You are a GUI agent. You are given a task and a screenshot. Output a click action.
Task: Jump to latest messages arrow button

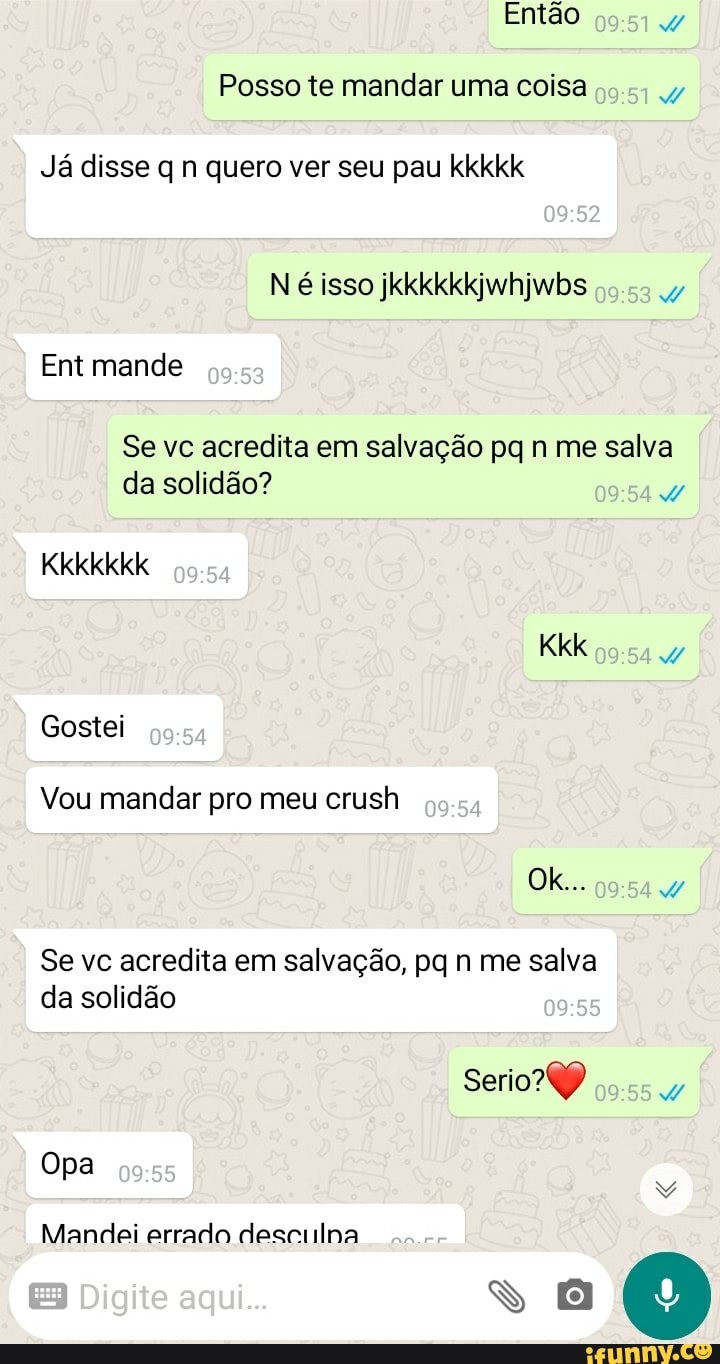click(x=666, y=1188)
